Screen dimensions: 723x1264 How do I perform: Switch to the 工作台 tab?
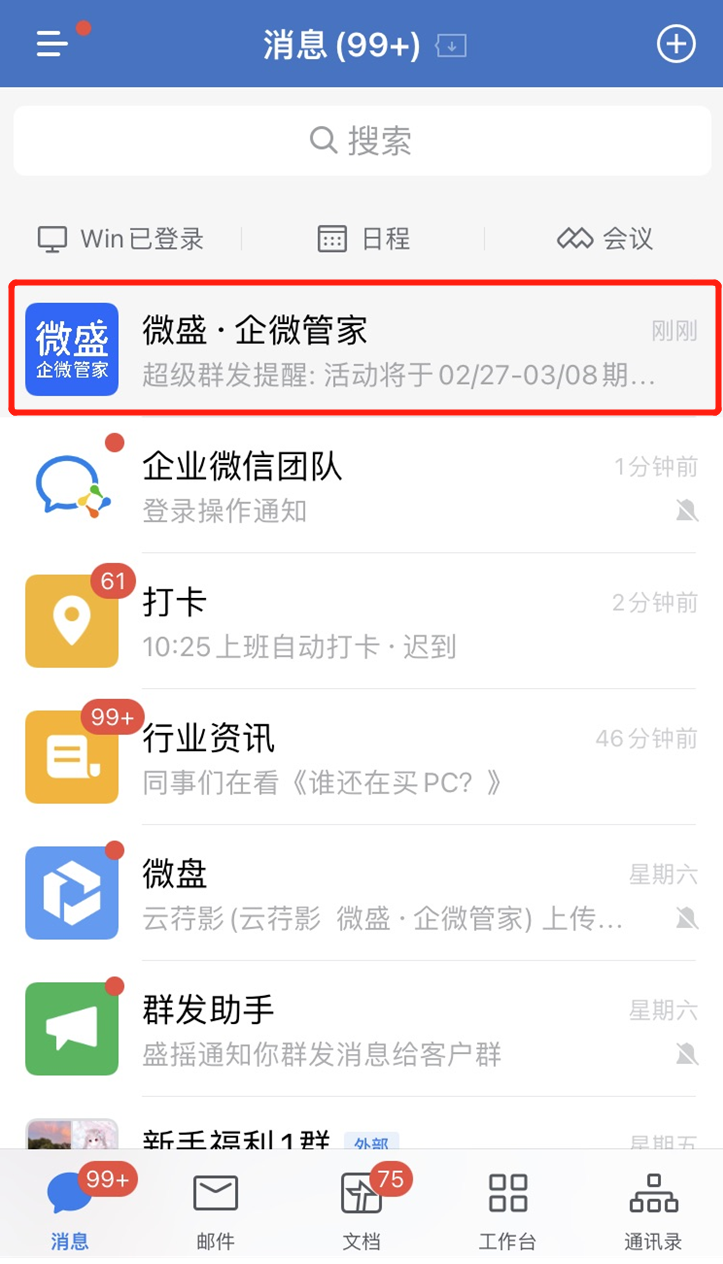click(507, 1211)
